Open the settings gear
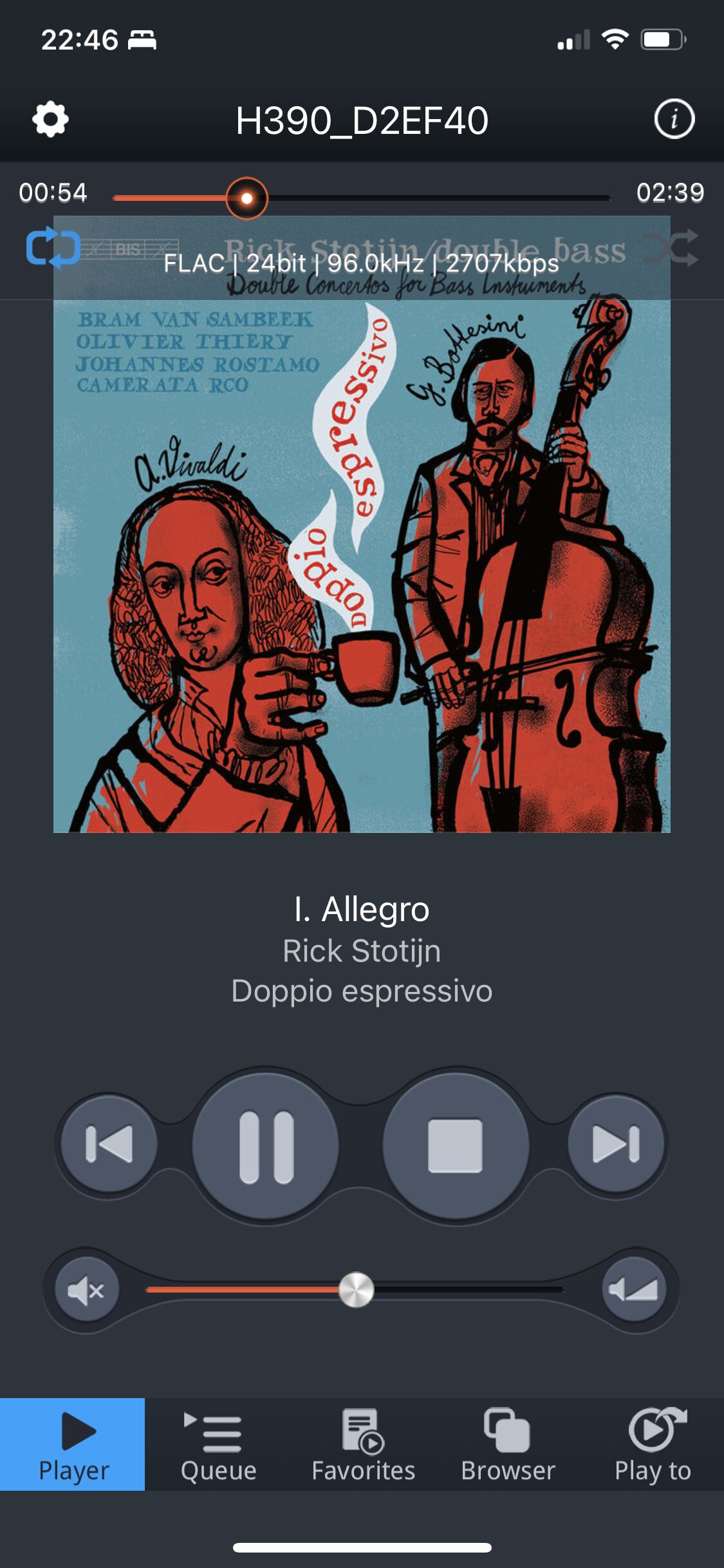The image size is (724, 1568). [50, 120]
